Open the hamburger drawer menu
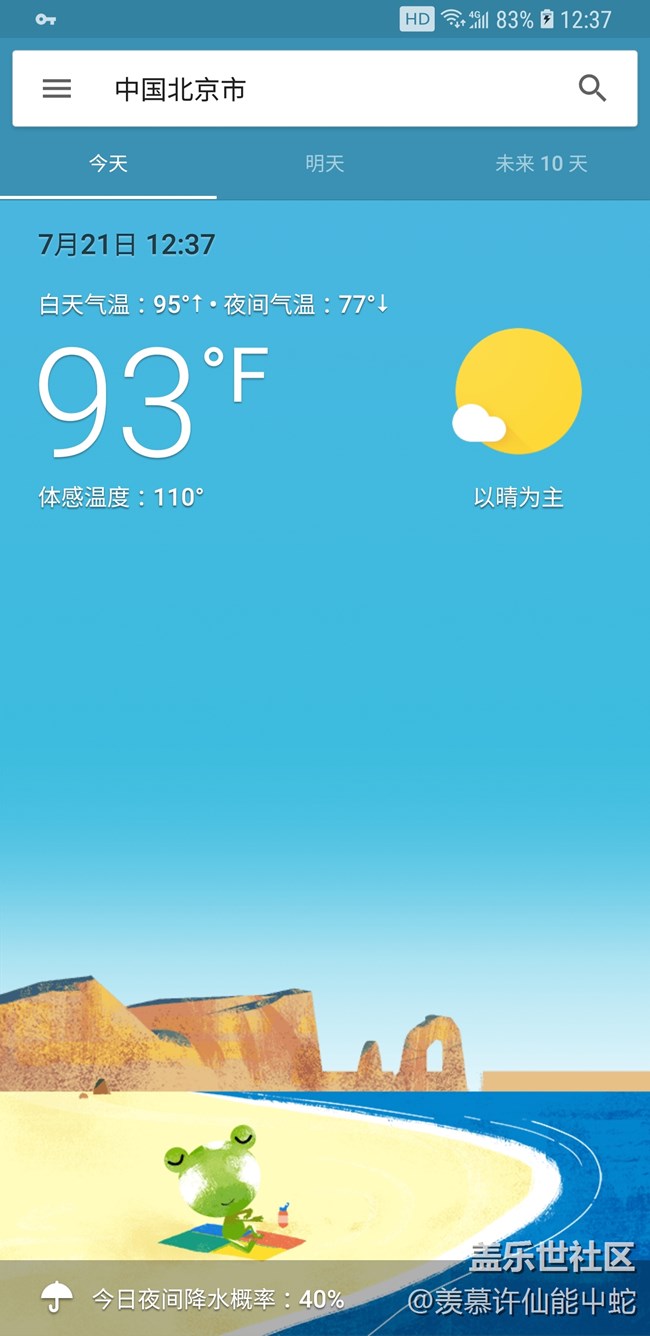 tap(57, 89)
